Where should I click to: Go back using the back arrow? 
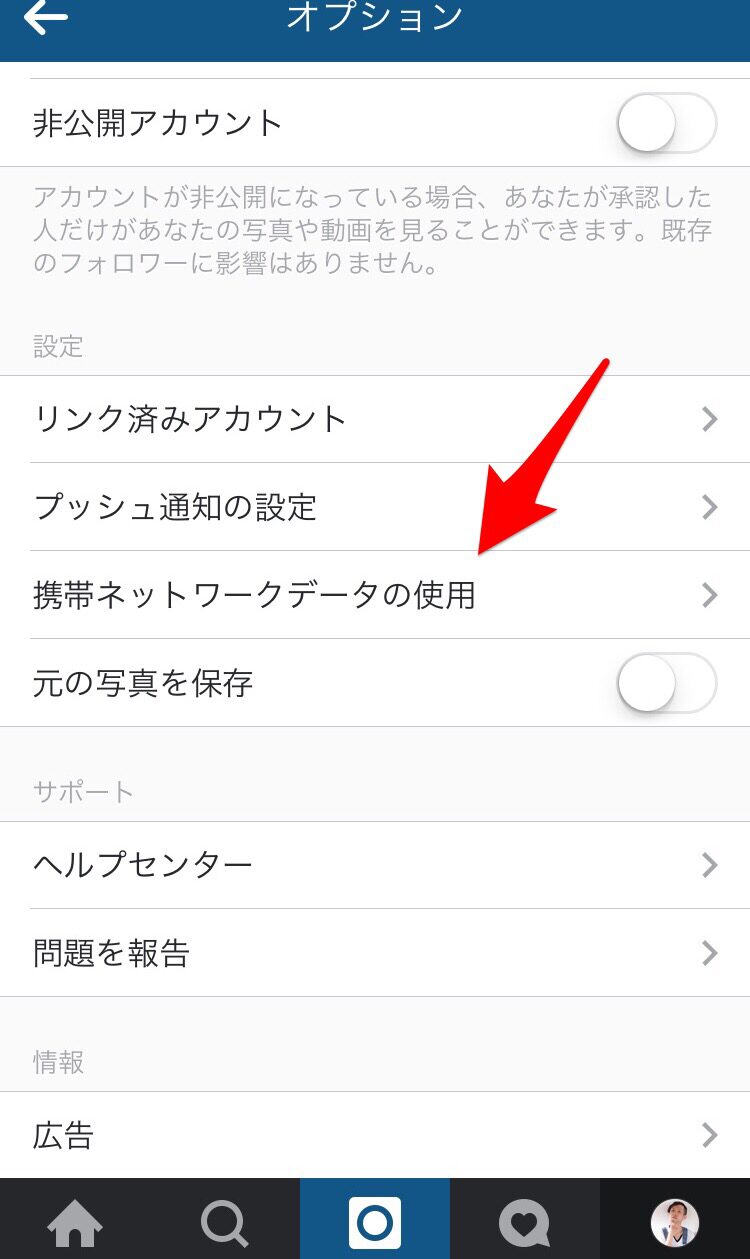tap(46, 18)
